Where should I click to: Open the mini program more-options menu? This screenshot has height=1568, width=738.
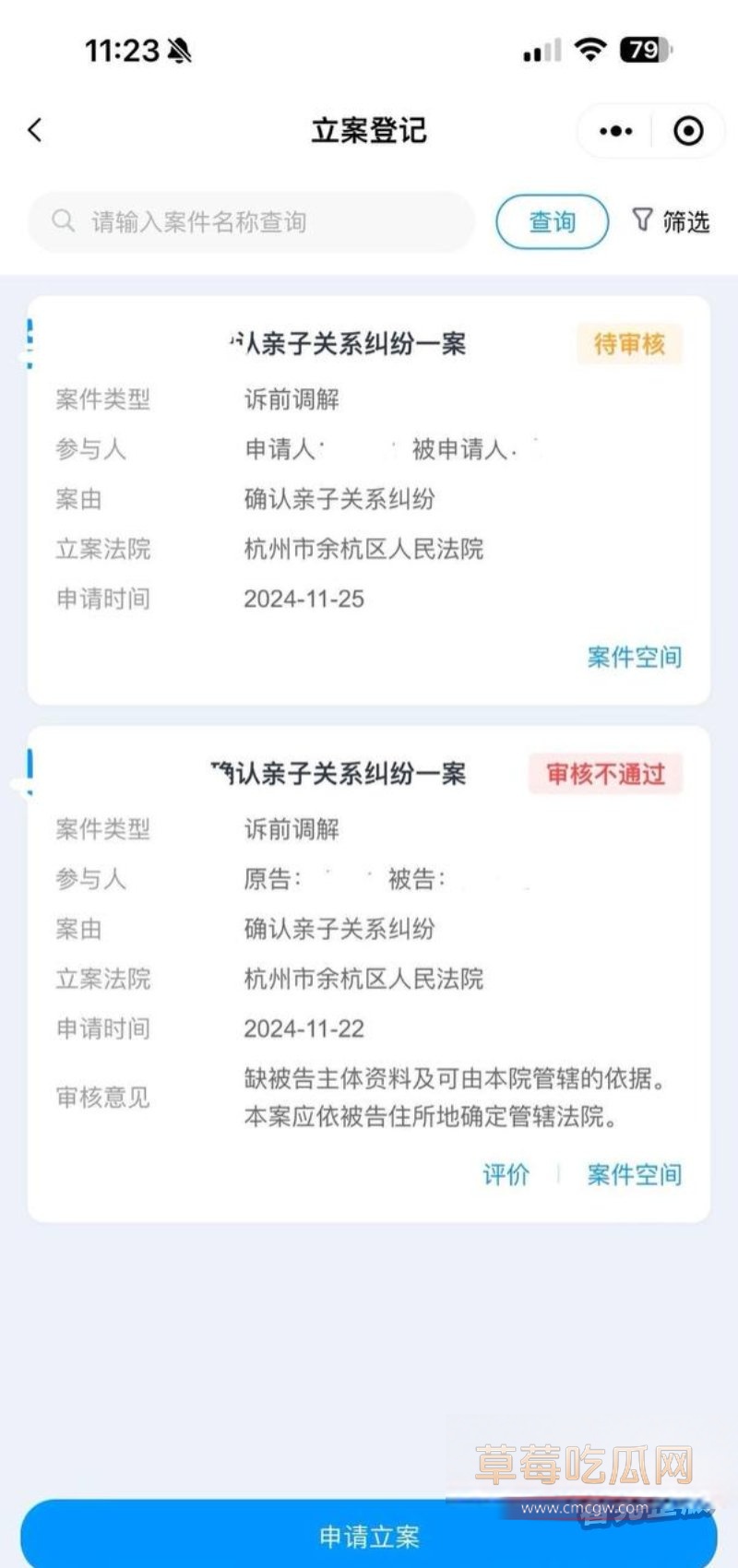[615, 131]
